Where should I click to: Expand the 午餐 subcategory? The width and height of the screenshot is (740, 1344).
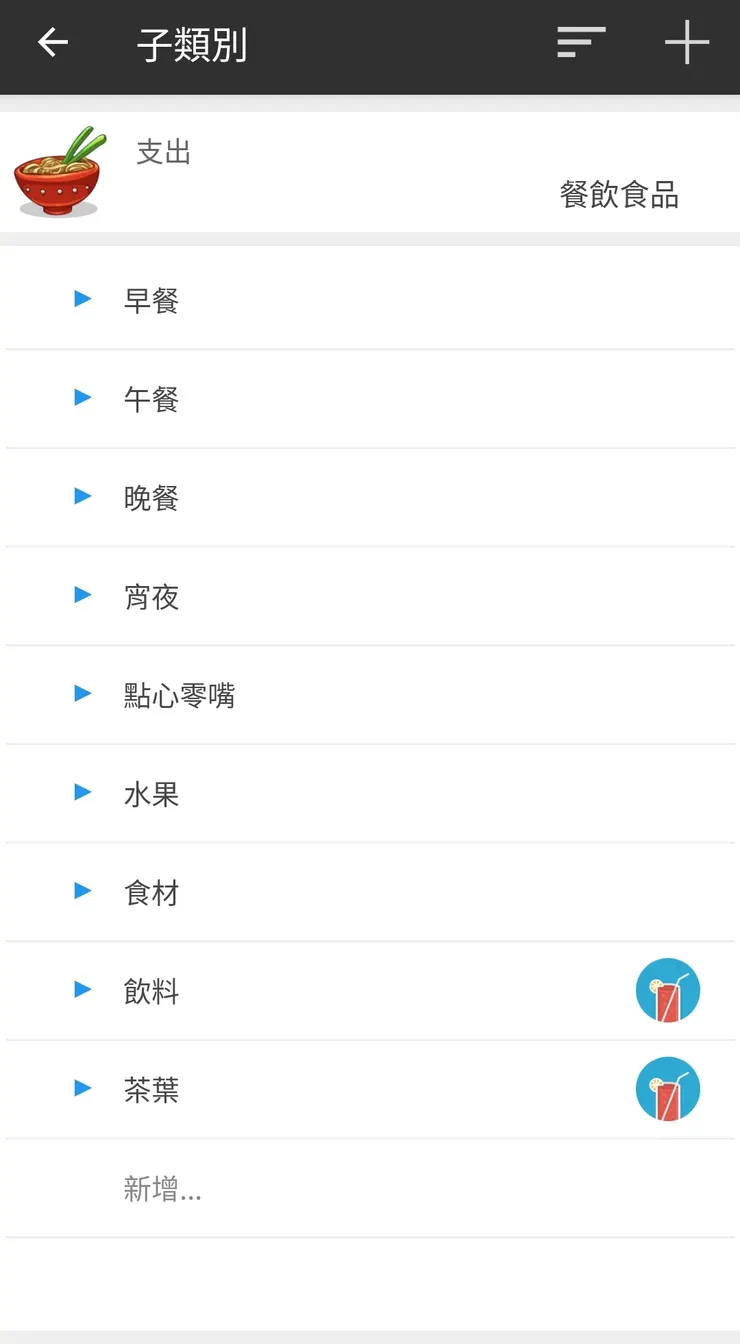(82, 397)
